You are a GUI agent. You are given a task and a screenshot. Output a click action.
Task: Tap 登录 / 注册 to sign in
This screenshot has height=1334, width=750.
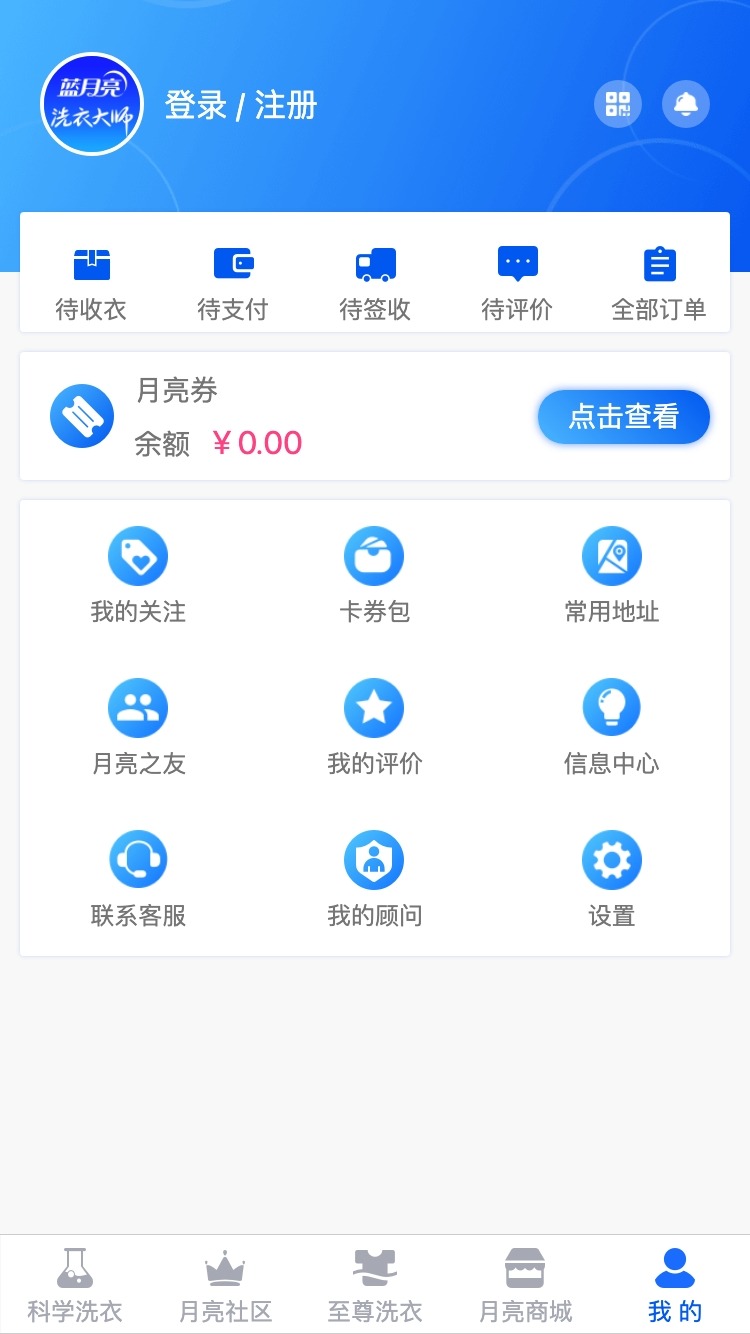pos(241,105)
